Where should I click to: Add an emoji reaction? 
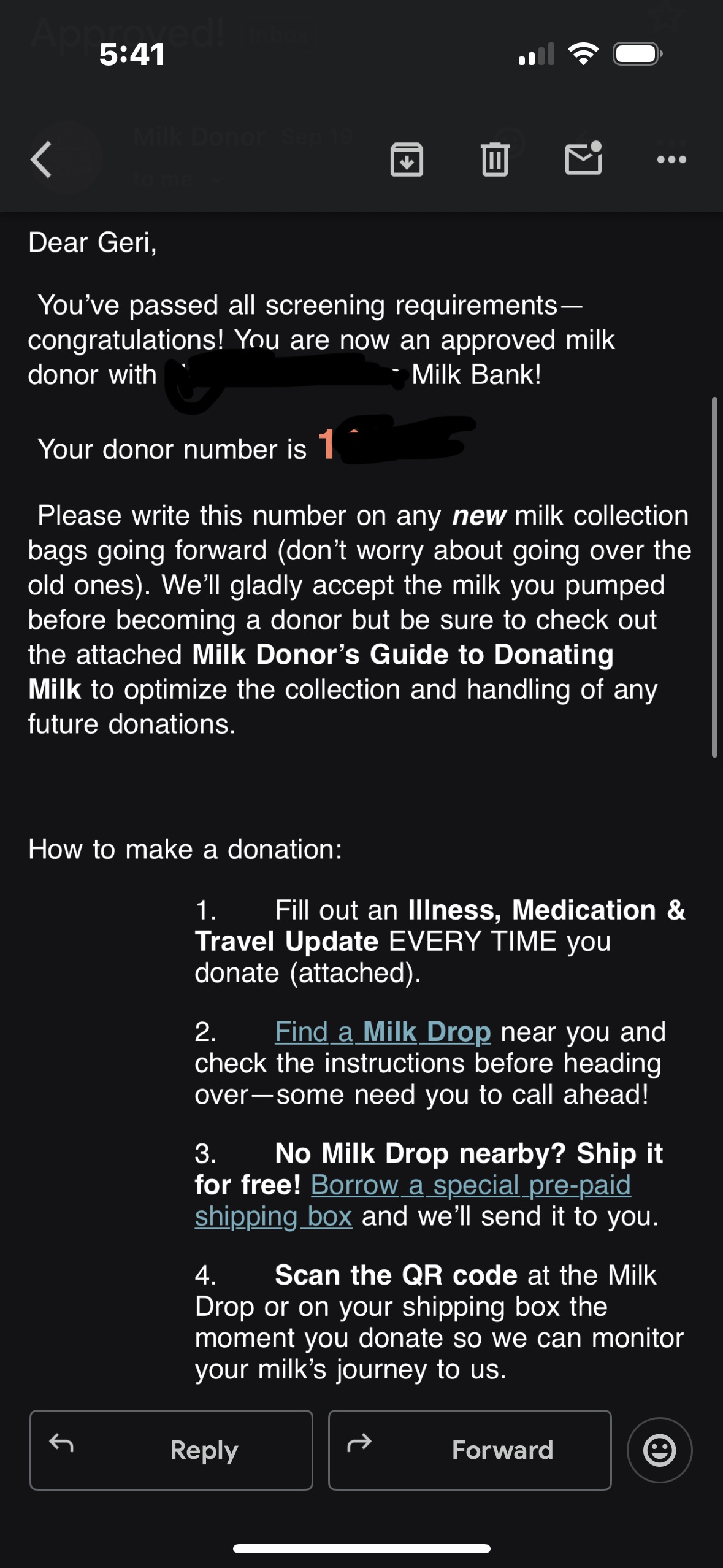pos(659,1450)
